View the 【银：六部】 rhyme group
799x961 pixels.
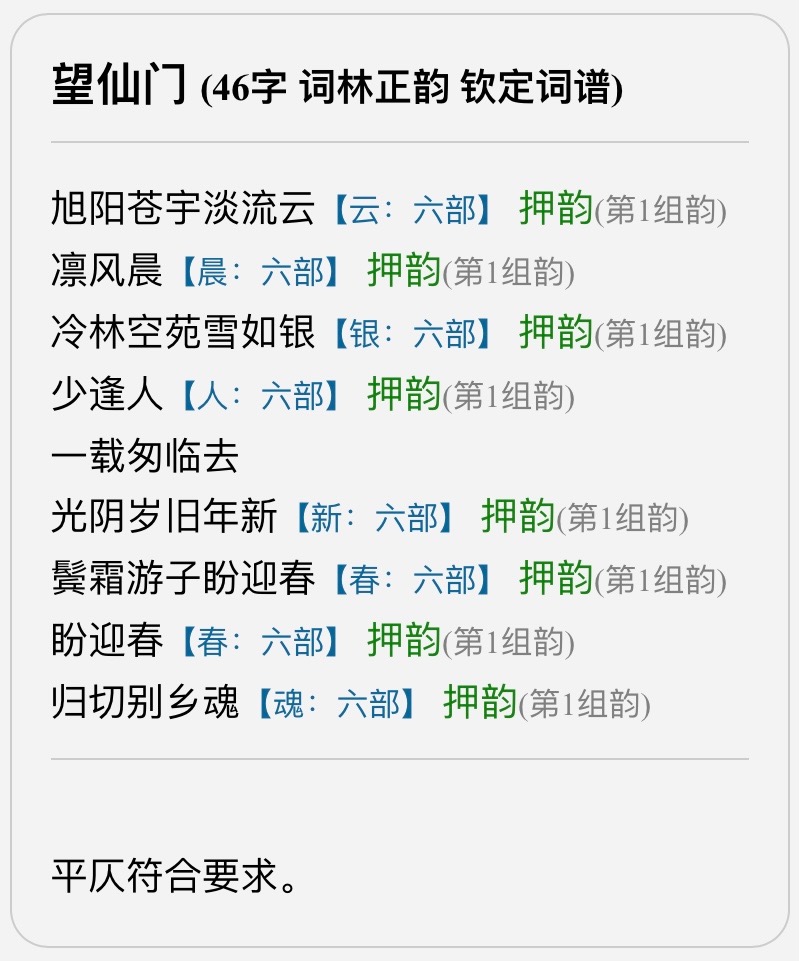click(x=413, y=334)
